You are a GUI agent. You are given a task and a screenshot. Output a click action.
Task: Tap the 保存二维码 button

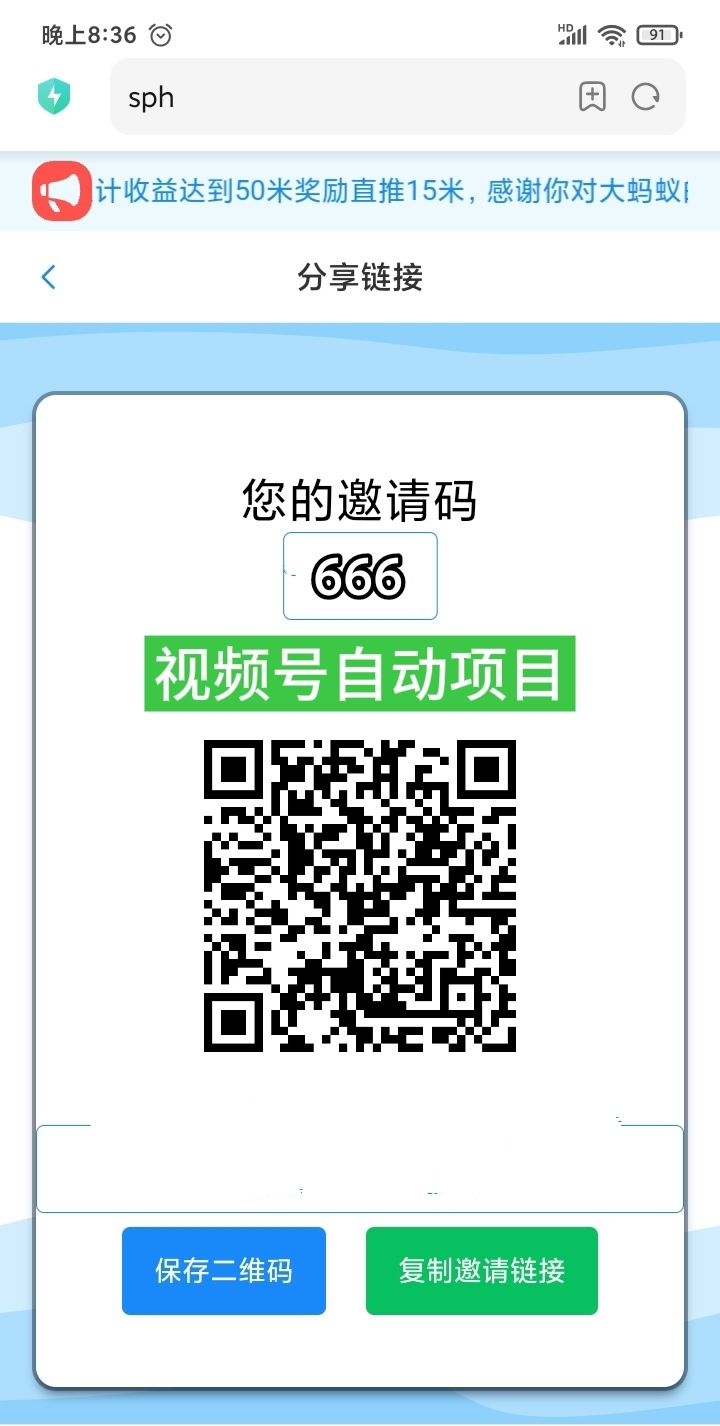(x=224, y=1271)
